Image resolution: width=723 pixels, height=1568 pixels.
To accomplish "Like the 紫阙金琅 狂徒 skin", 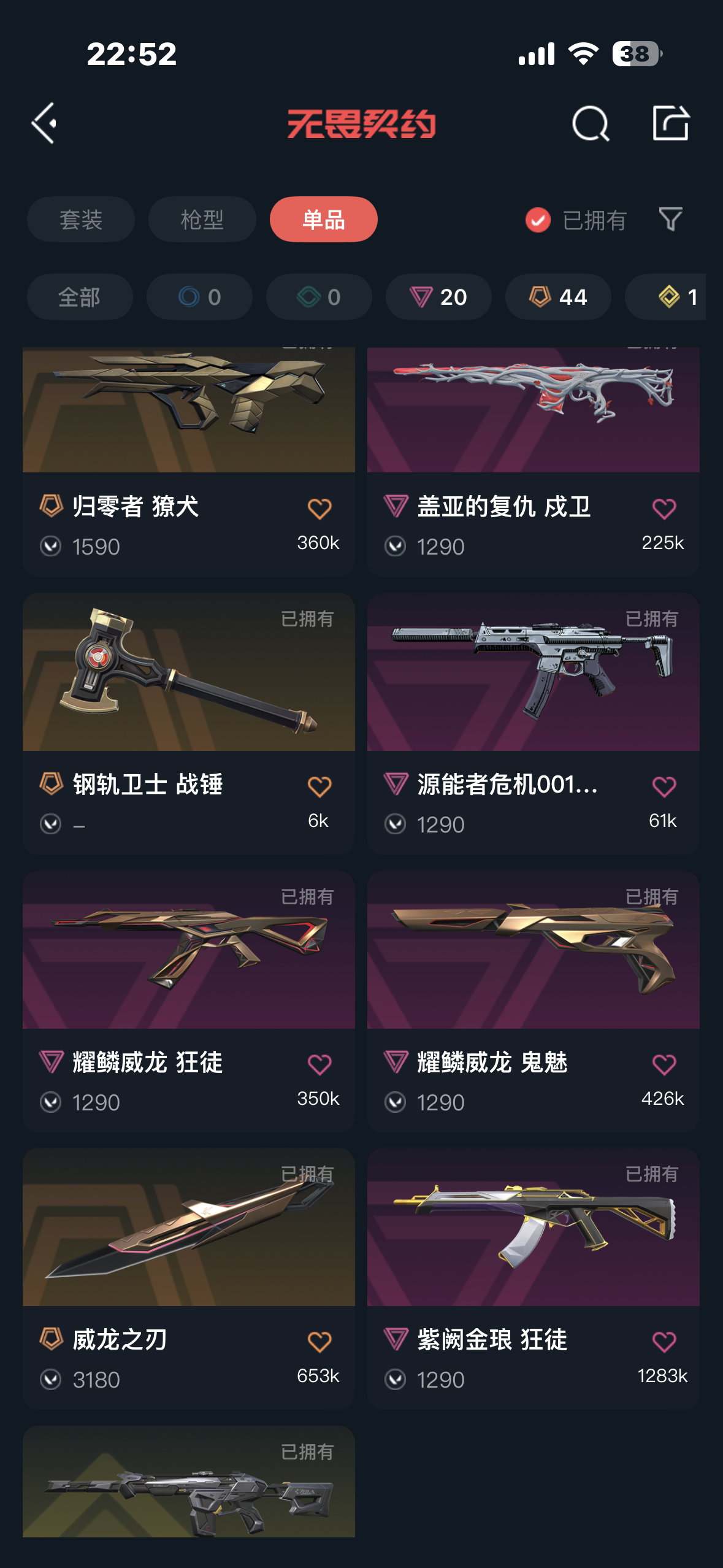I will 664,1342.
